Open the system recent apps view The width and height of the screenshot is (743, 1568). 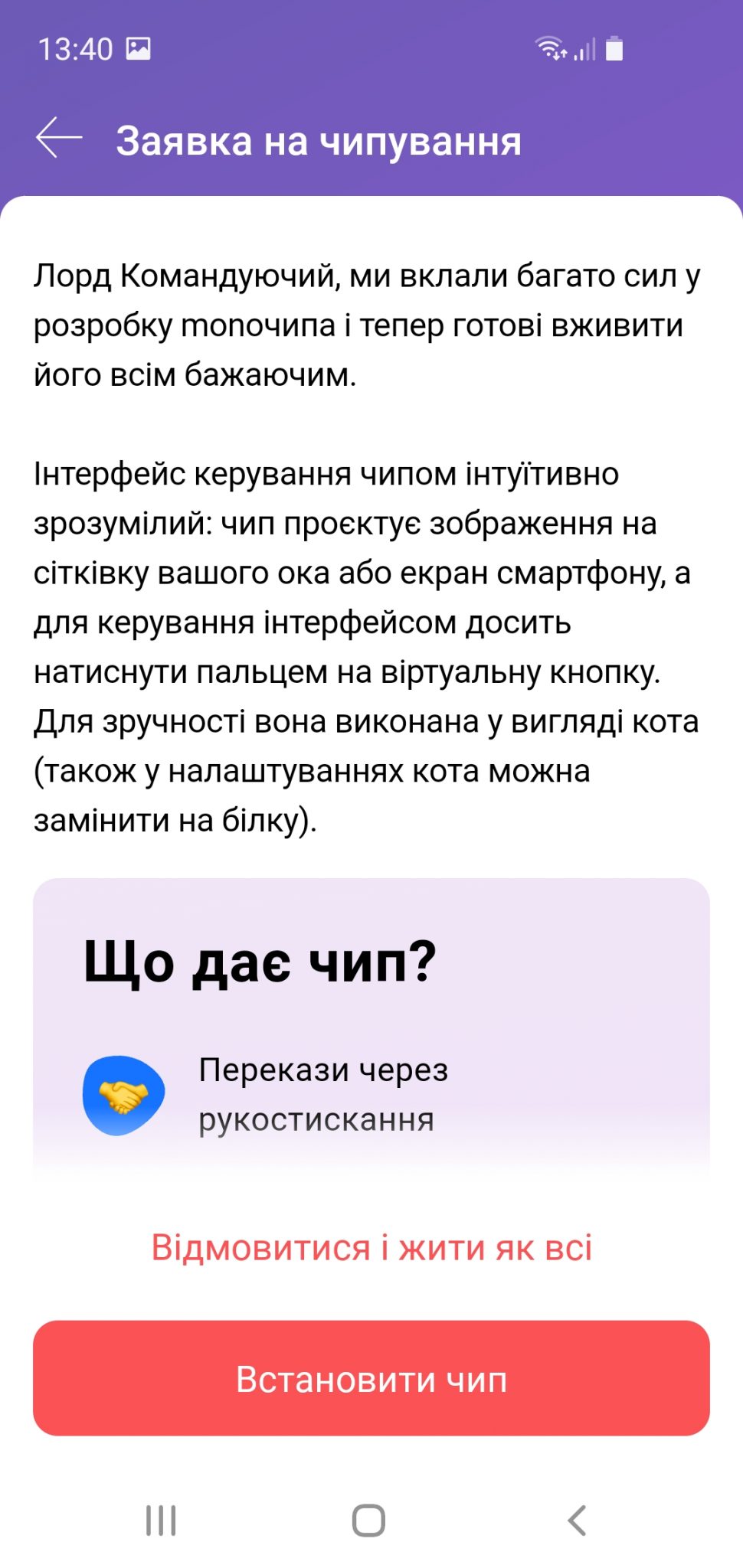click(x=161, y=1520)
